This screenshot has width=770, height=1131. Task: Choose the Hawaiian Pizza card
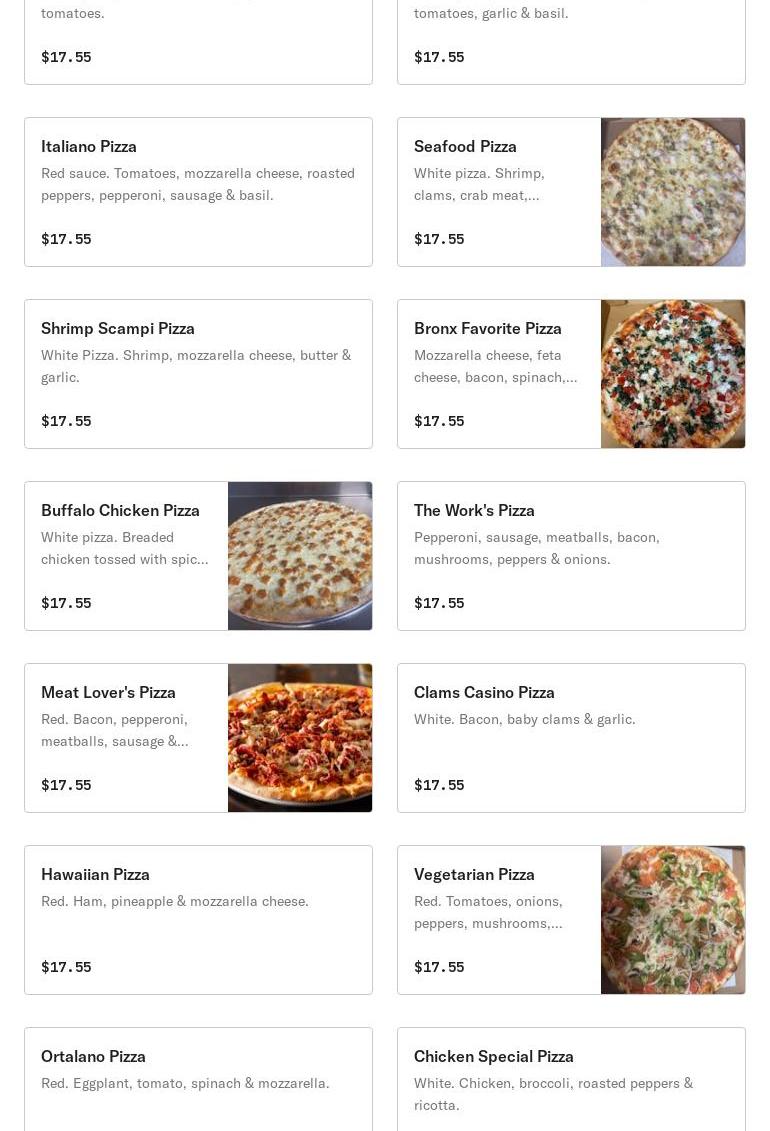pos(198,920)
